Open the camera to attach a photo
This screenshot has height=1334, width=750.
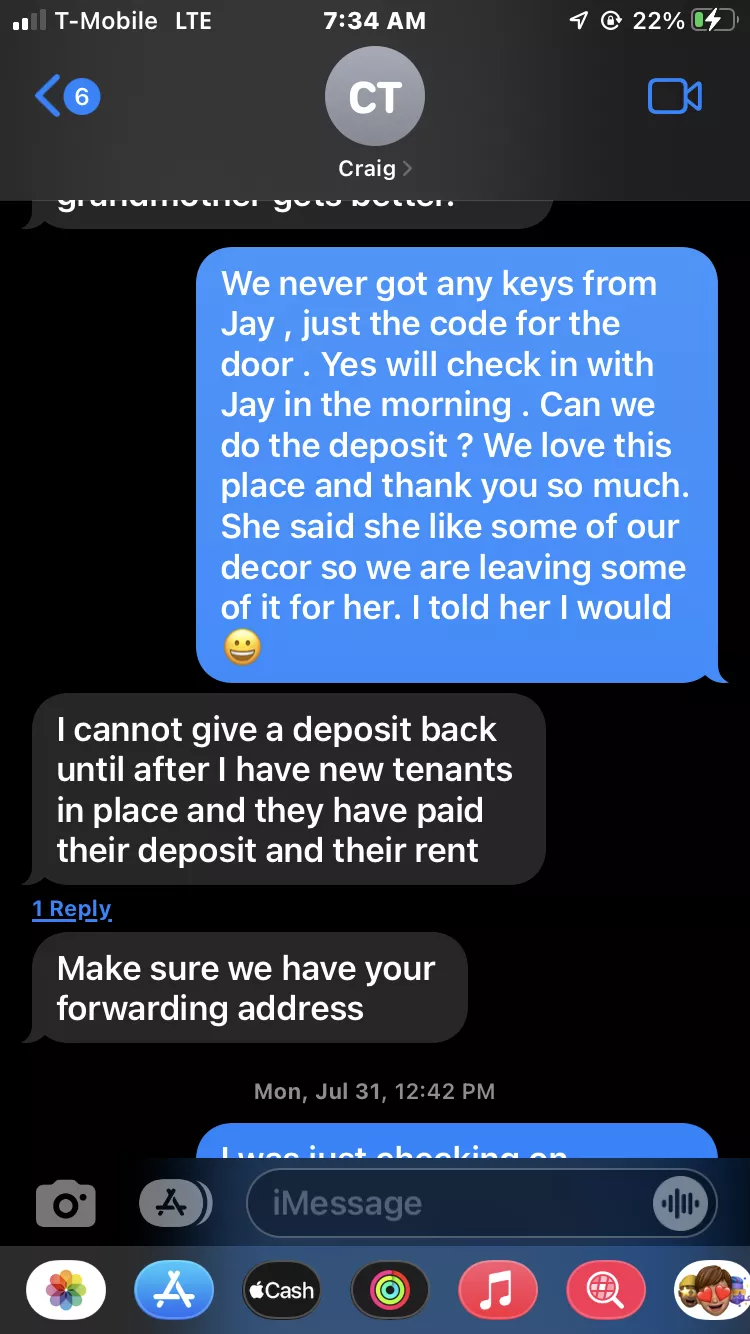(66, 1204)
